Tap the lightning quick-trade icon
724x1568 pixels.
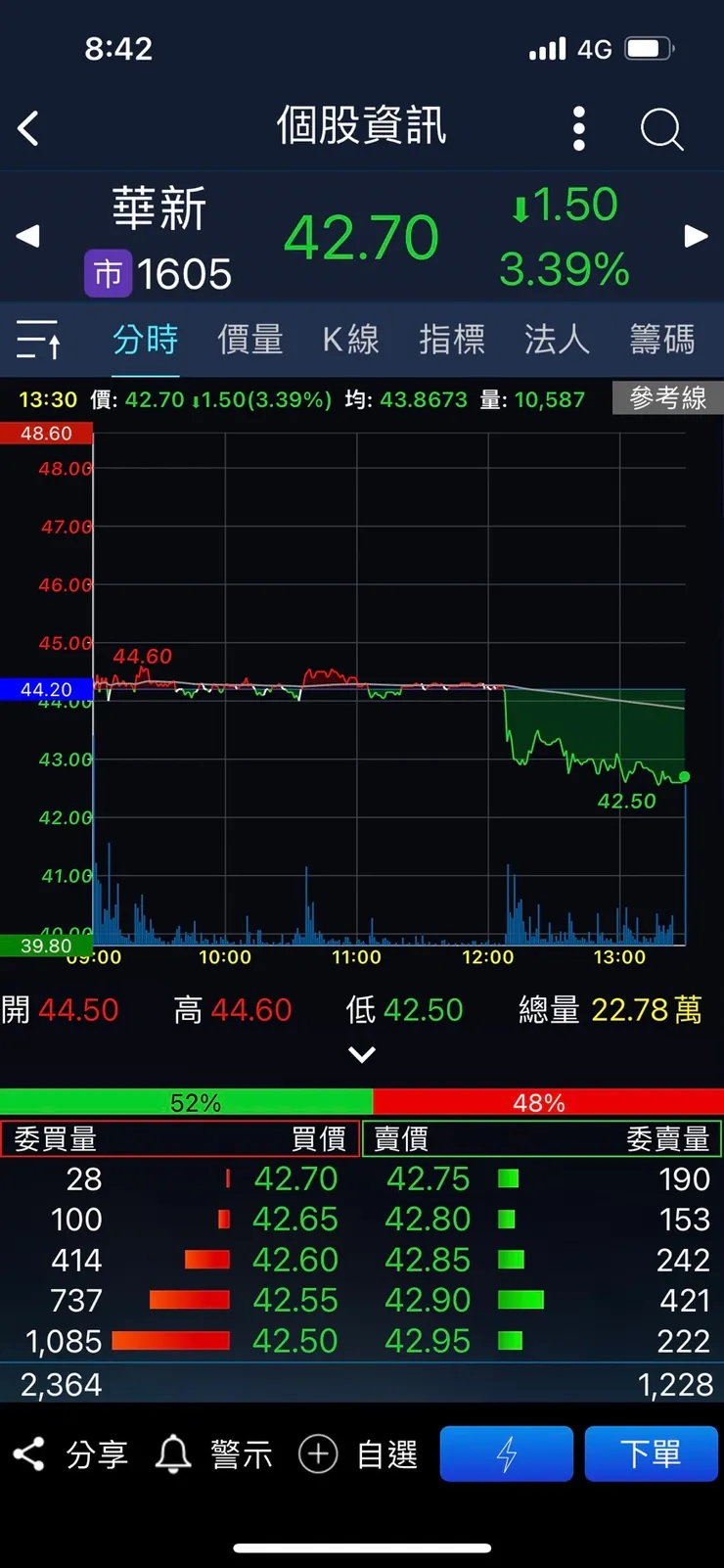(x=506, y=1453)
